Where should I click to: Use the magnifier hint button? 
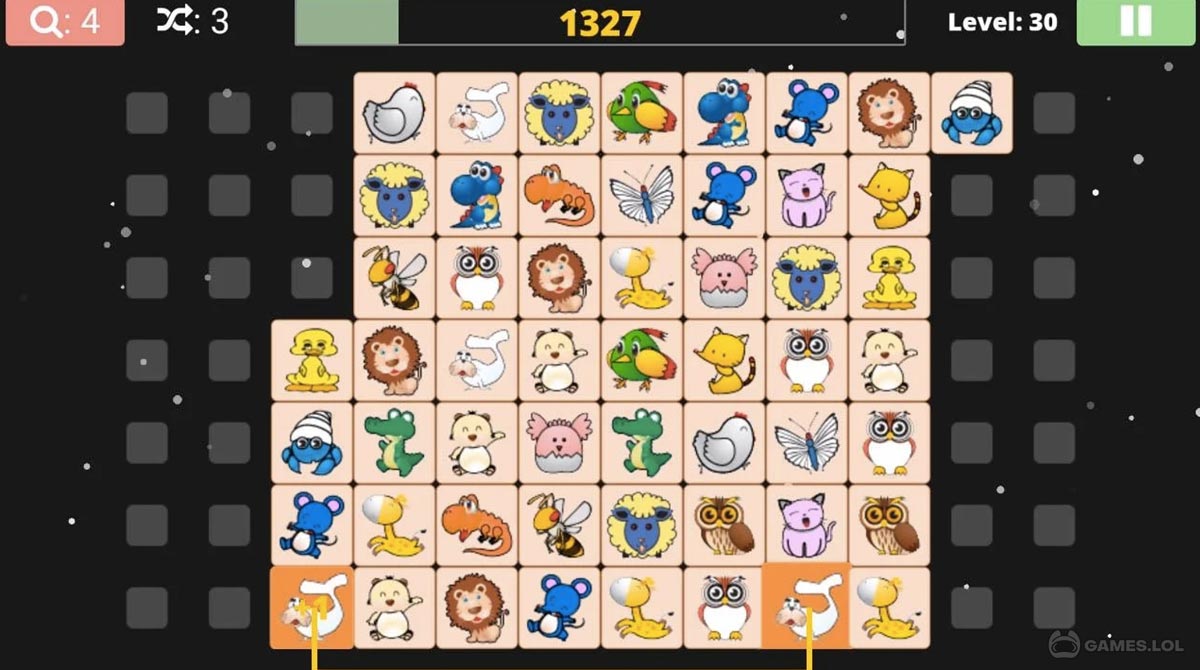click(x=65, y=22)
